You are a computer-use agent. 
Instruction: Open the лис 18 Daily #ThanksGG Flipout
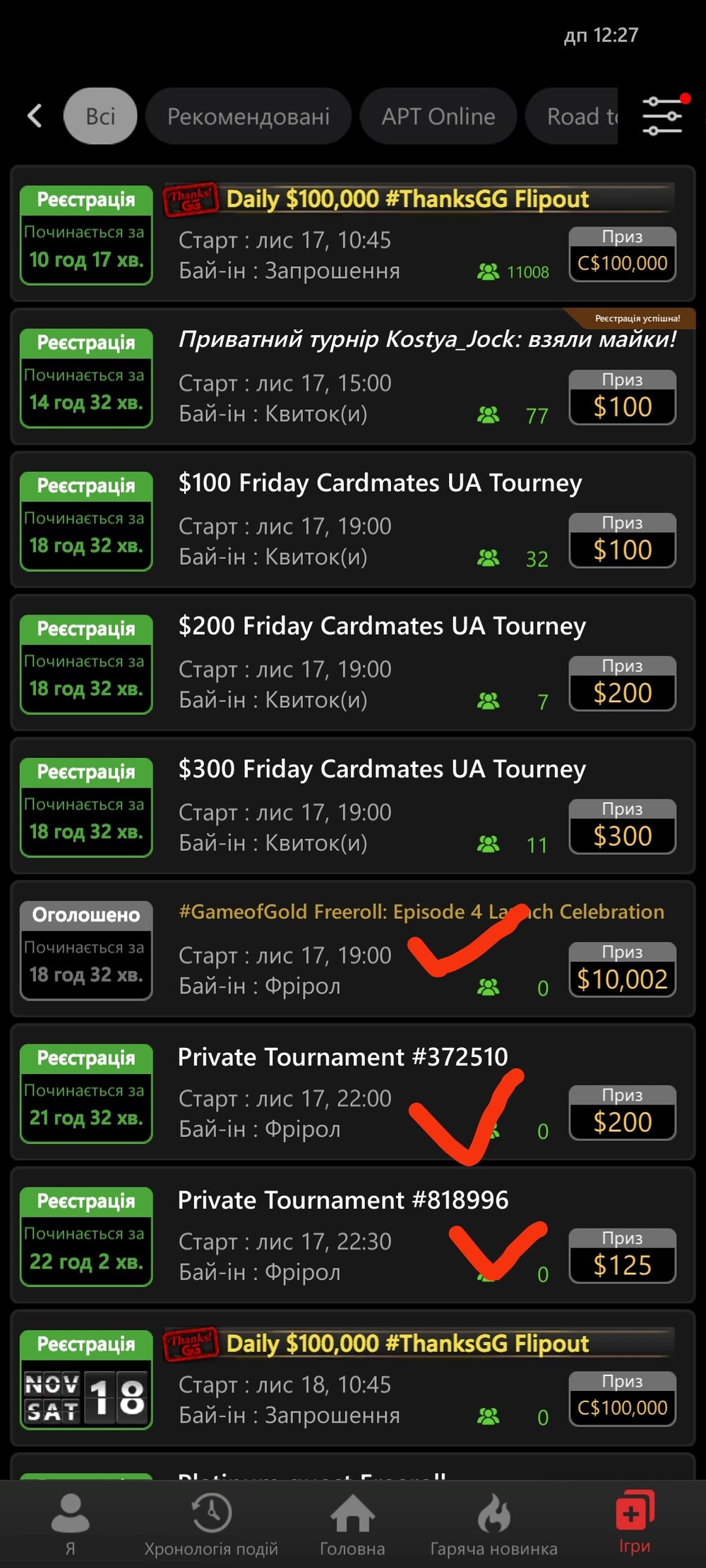tap(353, 1379)
